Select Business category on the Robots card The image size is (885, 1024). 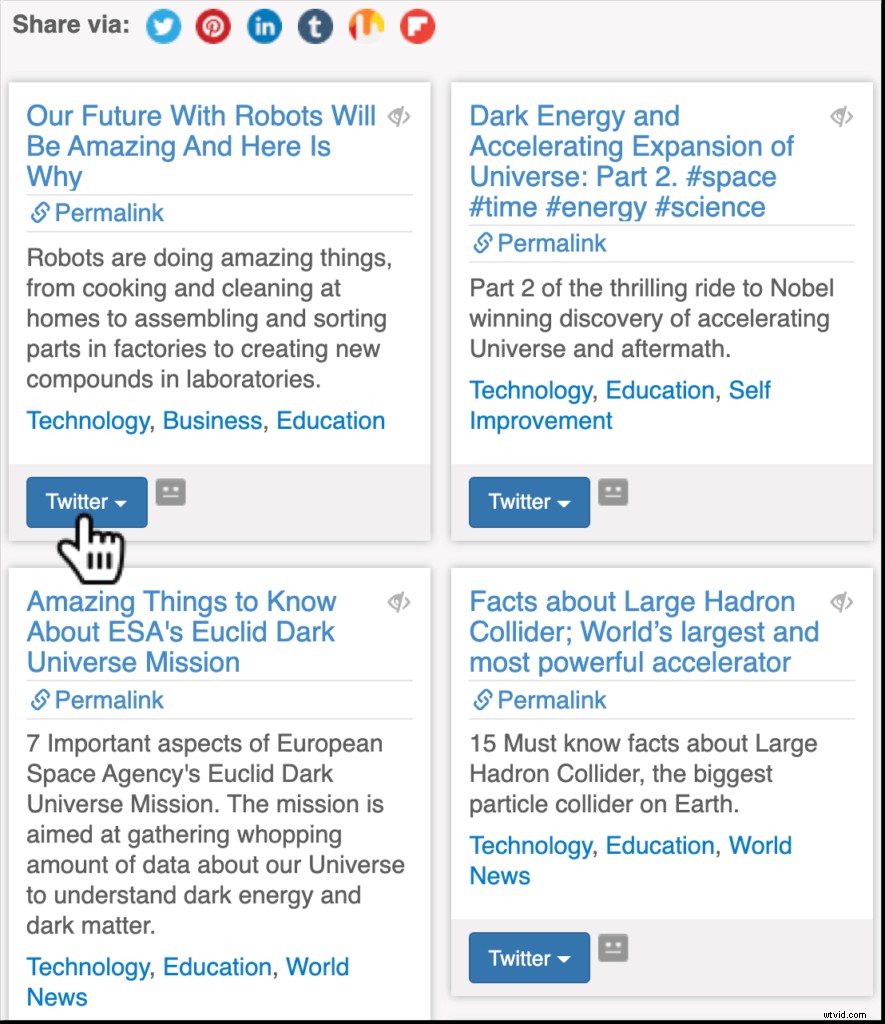tap(212, 420)
